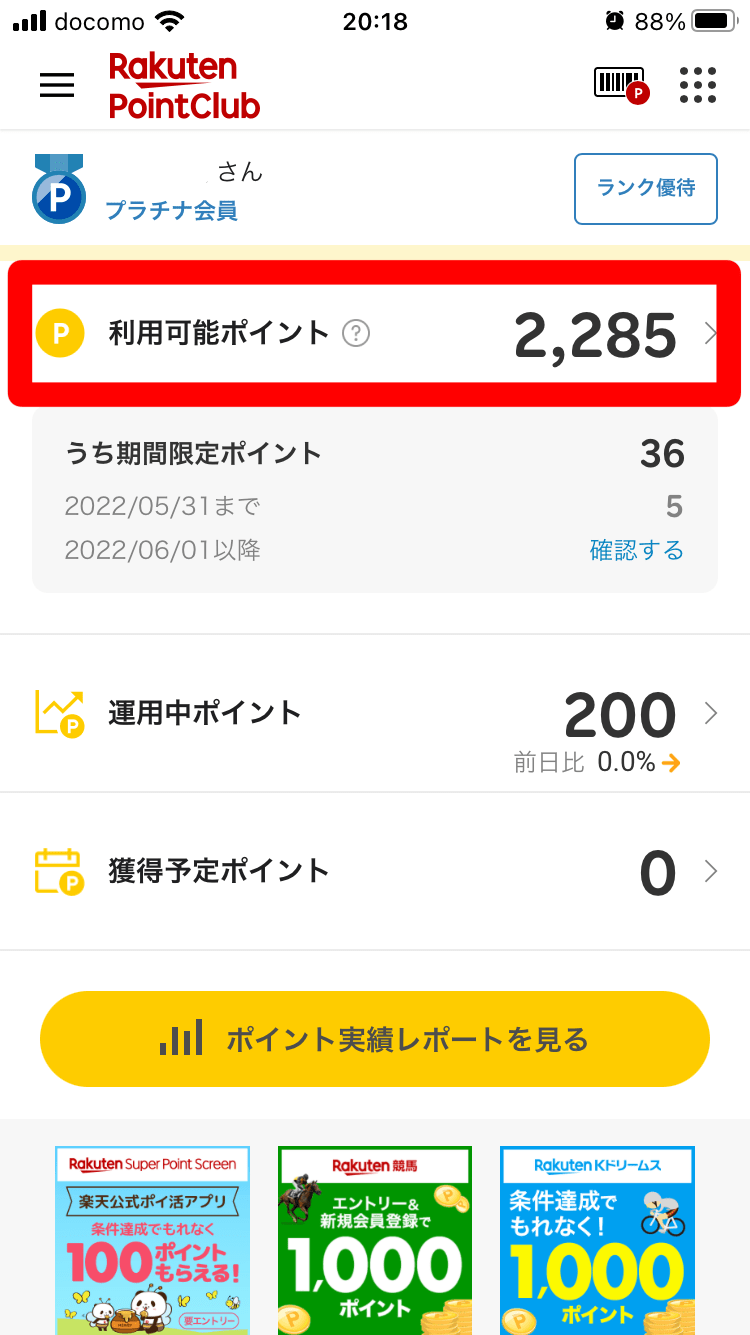Viewport: 750px width, 1335px height.
Task: Tap the 確認する link for limited points
Action: 636,550
